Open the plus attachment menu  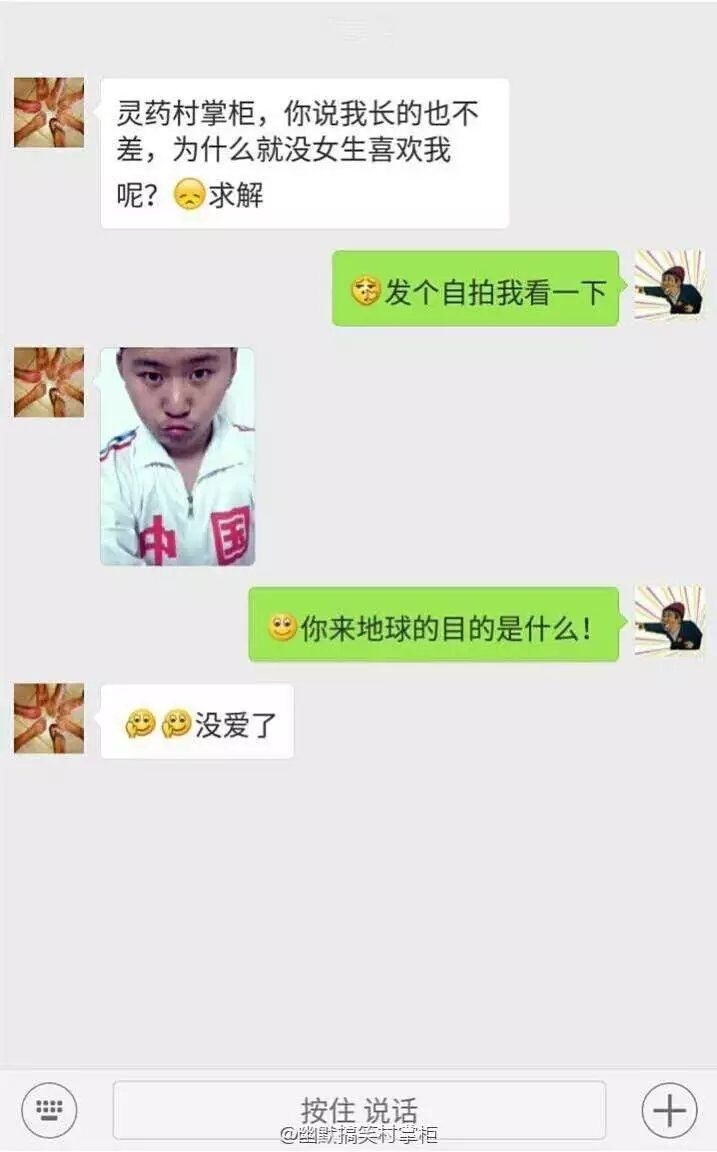[668, 1109]
